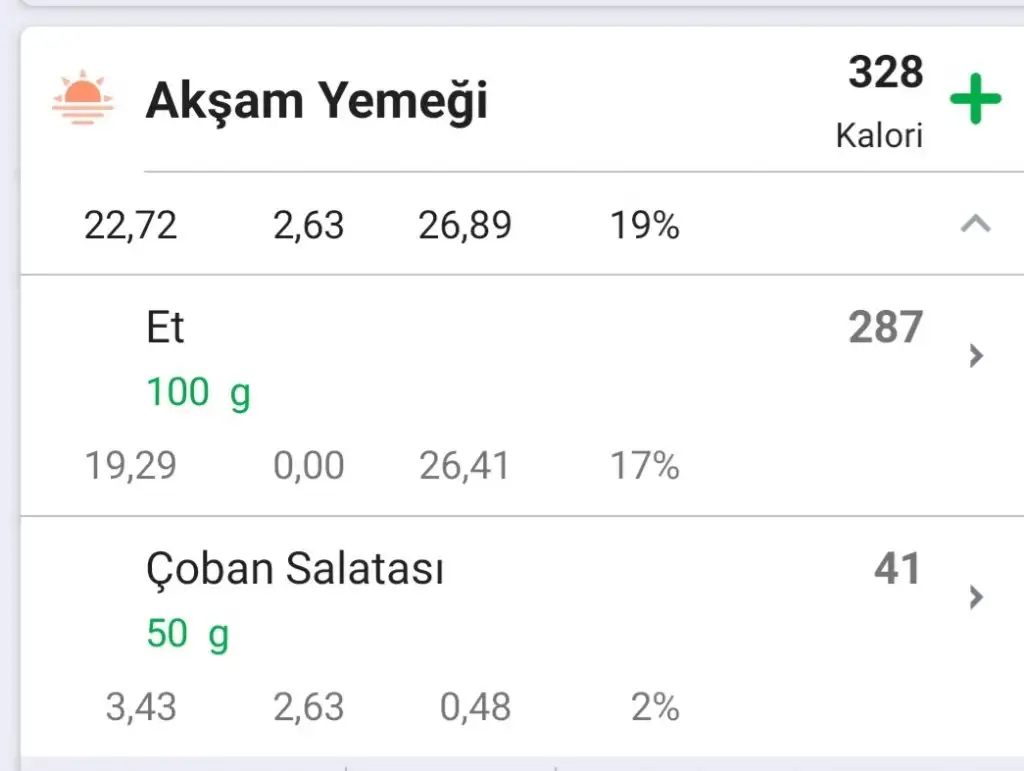Collapse the Akşam Yemeği meal details

point(976,224)
